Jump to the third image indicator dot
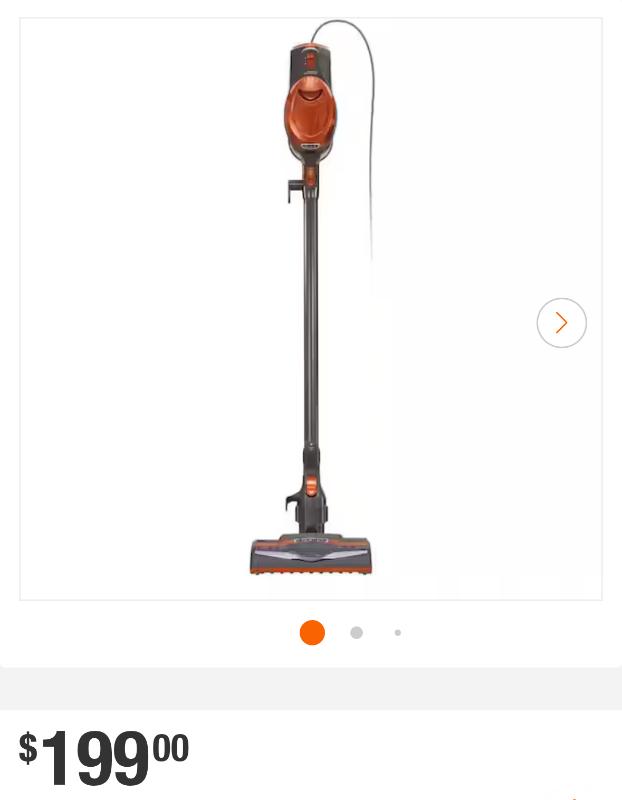Viewport: 622px width, 800px height. [x=398, y=633]
